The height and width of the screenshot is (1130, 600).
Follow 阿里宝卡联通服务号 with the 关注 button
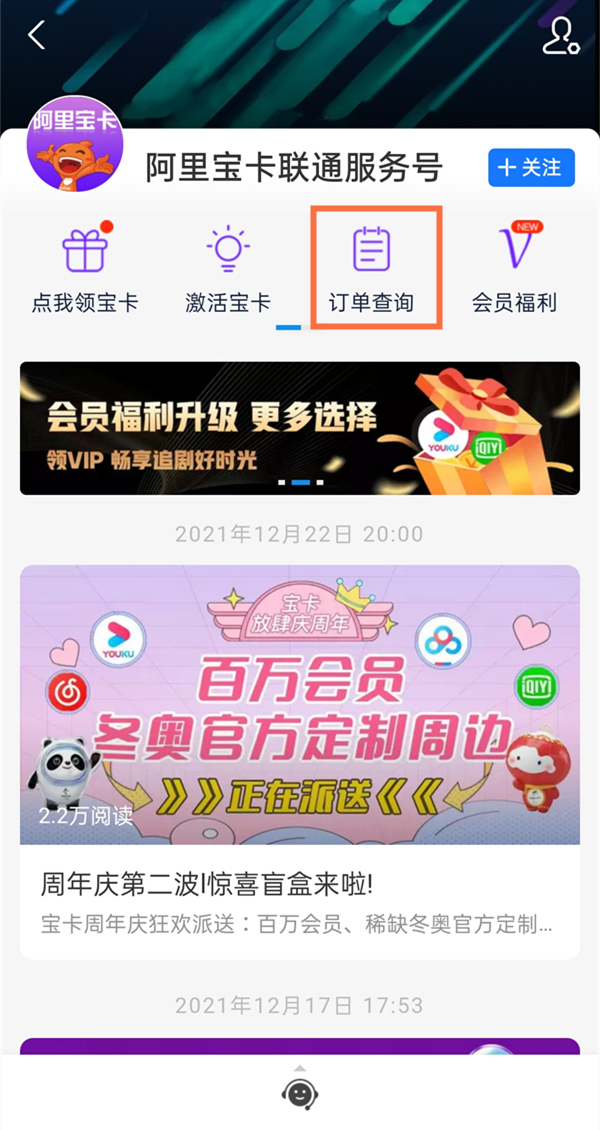coord(531,167)
